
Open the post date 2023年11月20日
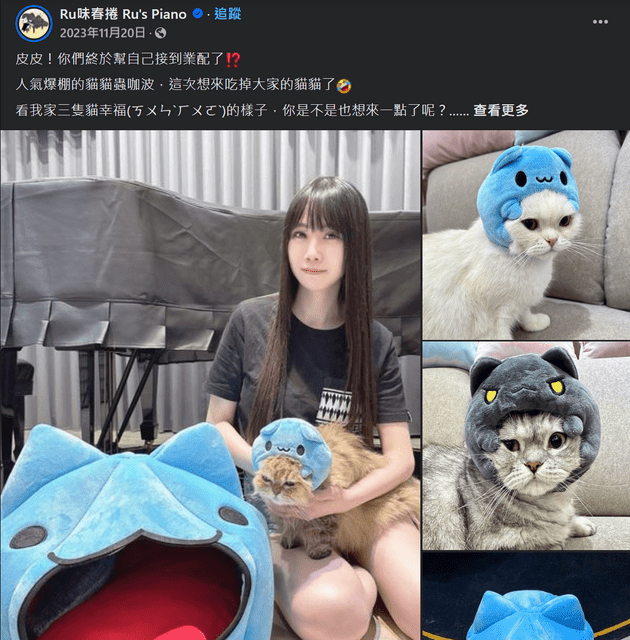pos(104,32)
